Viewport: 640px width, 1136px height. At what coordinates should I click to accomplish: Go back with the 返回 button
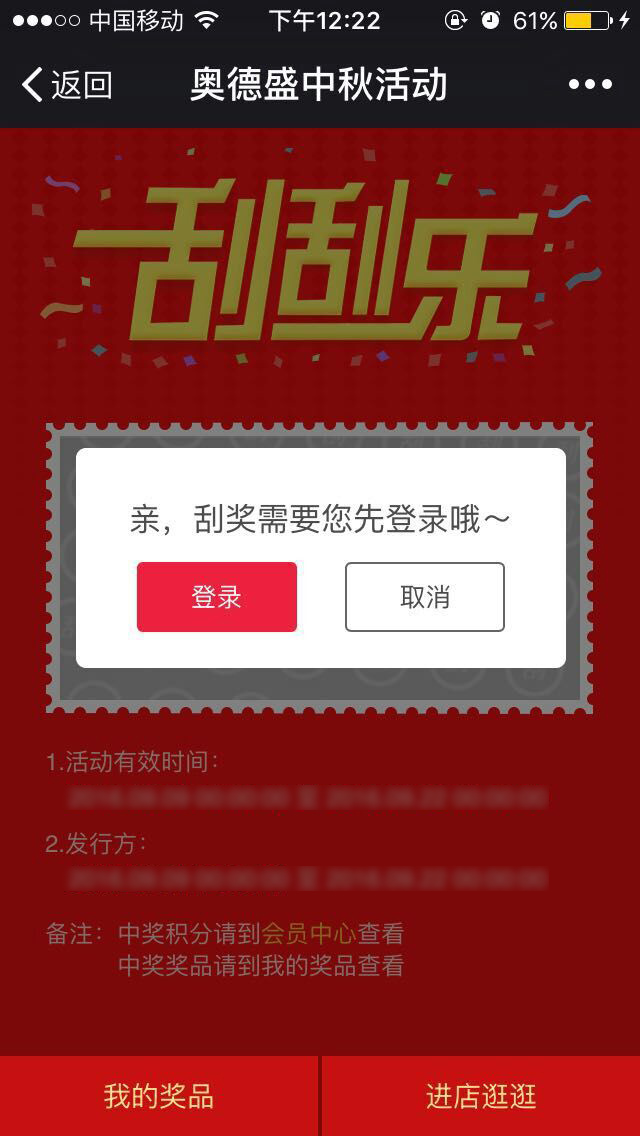[66, 86]
